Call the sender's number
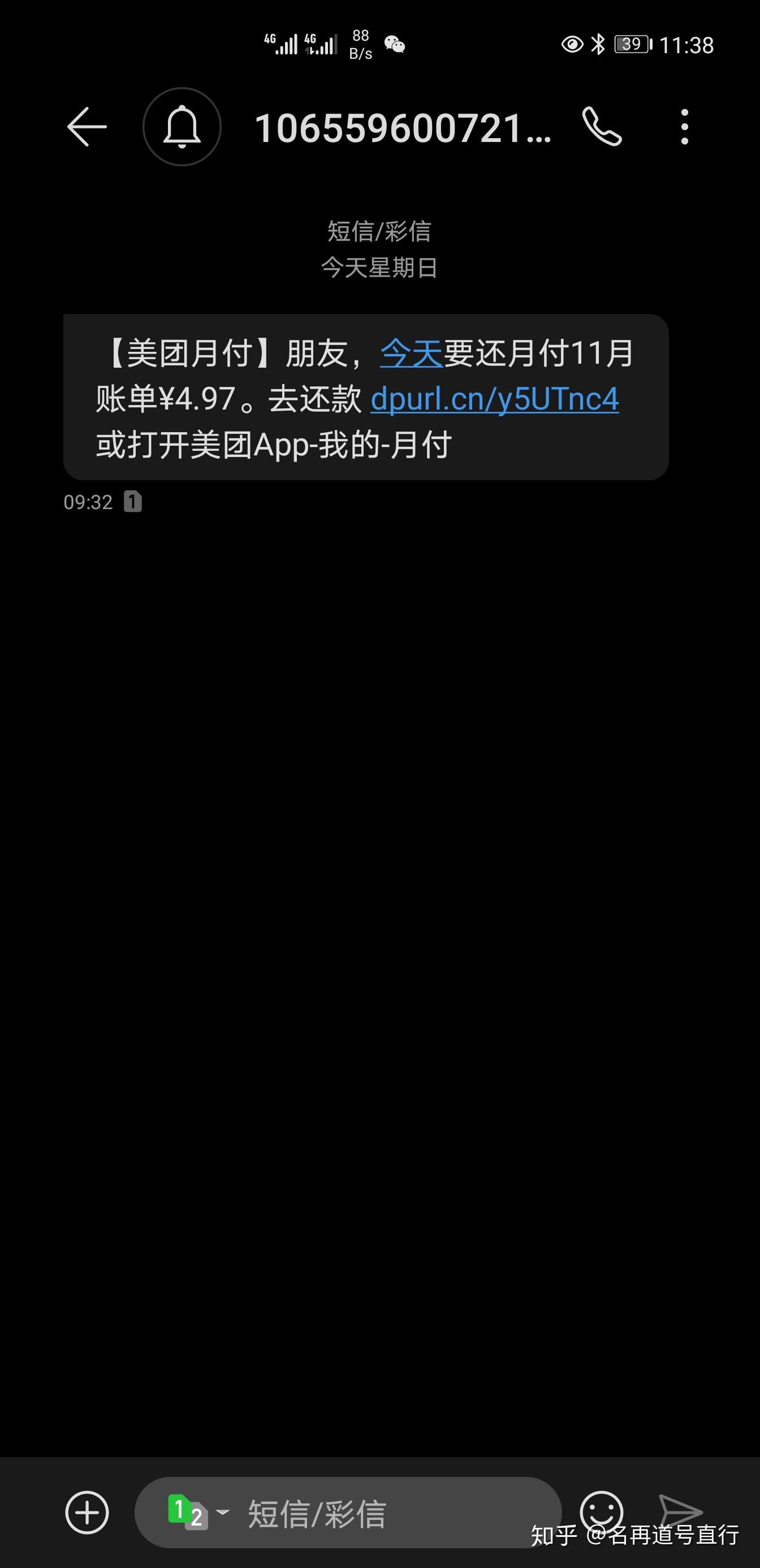 (601, 127)
